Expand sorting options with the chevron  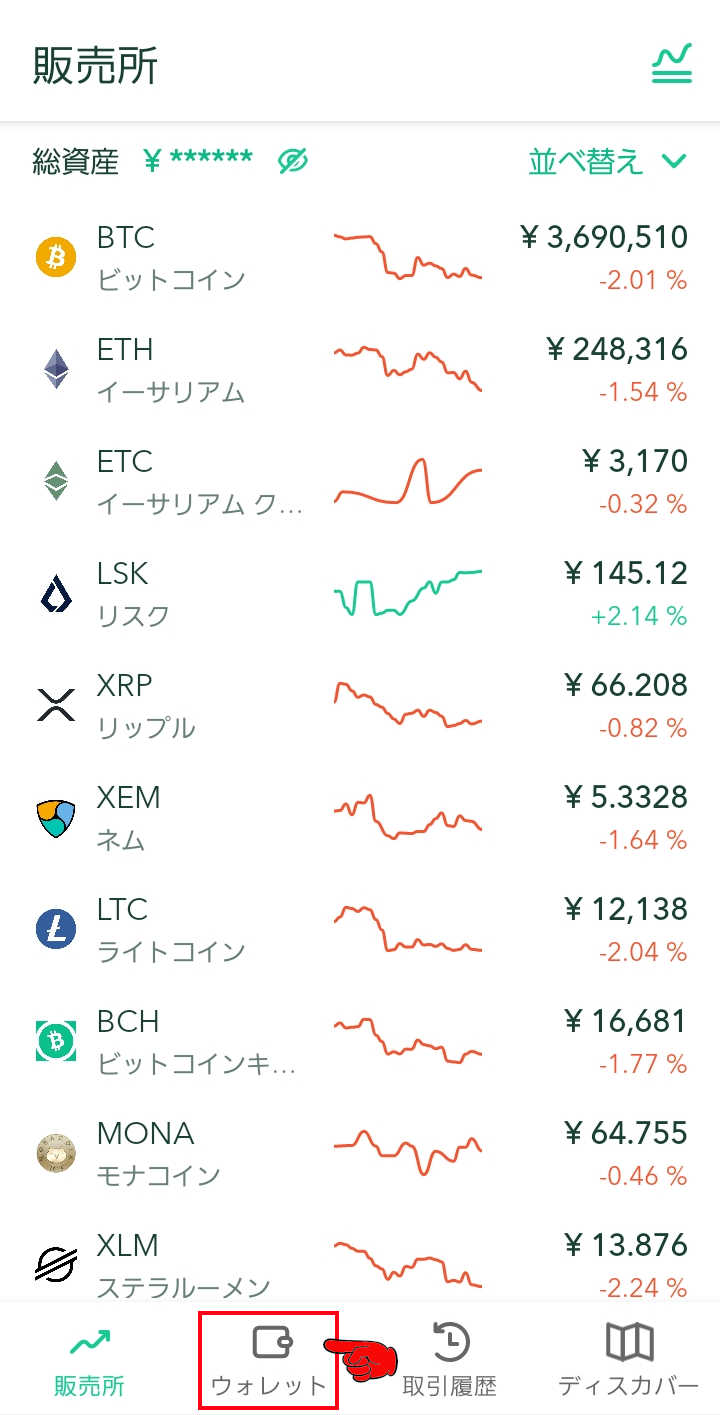point(674,161)
